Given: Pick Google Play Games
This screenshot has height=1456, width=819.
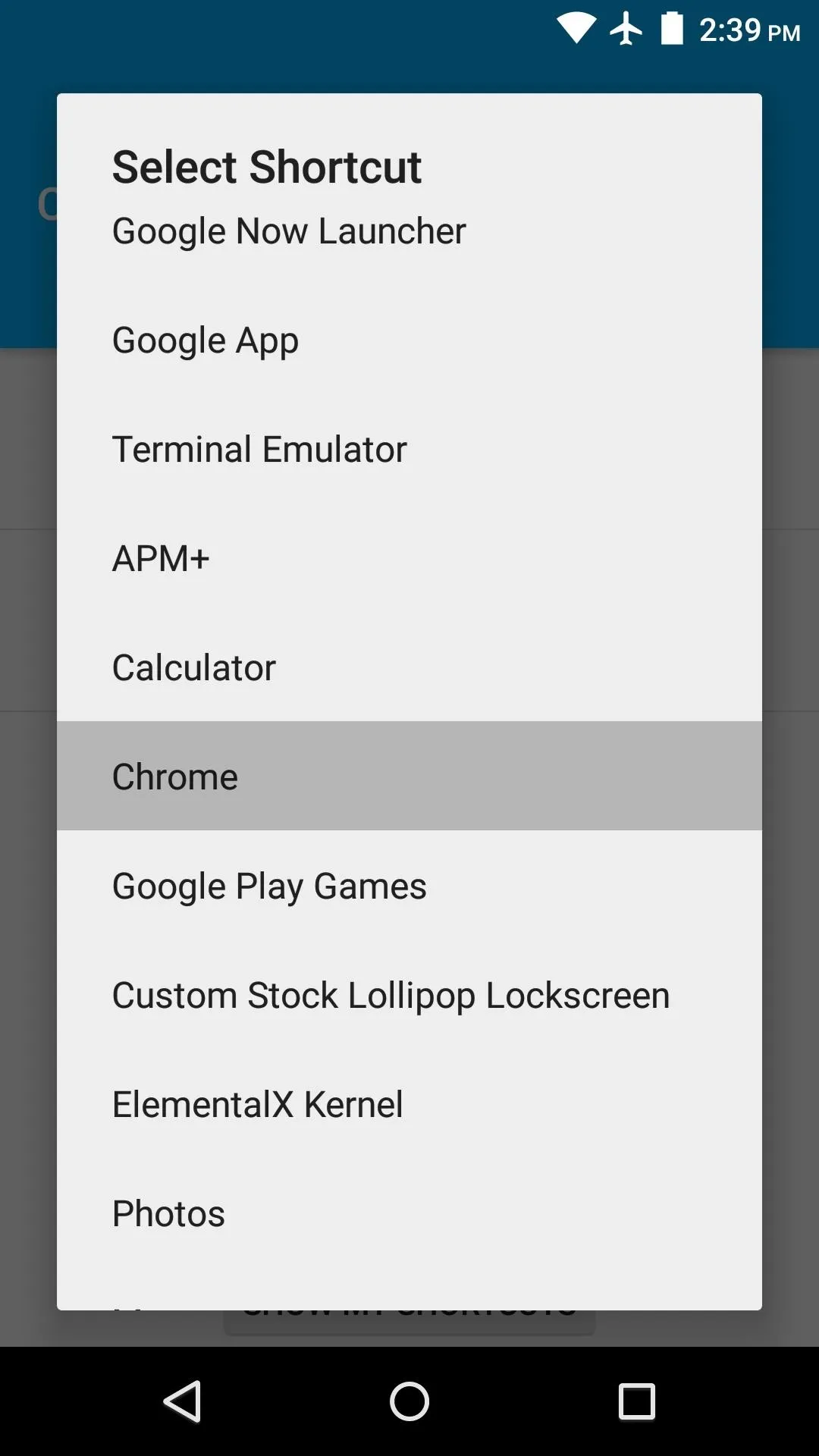Looking at the screenshot, I should point(409,886).
